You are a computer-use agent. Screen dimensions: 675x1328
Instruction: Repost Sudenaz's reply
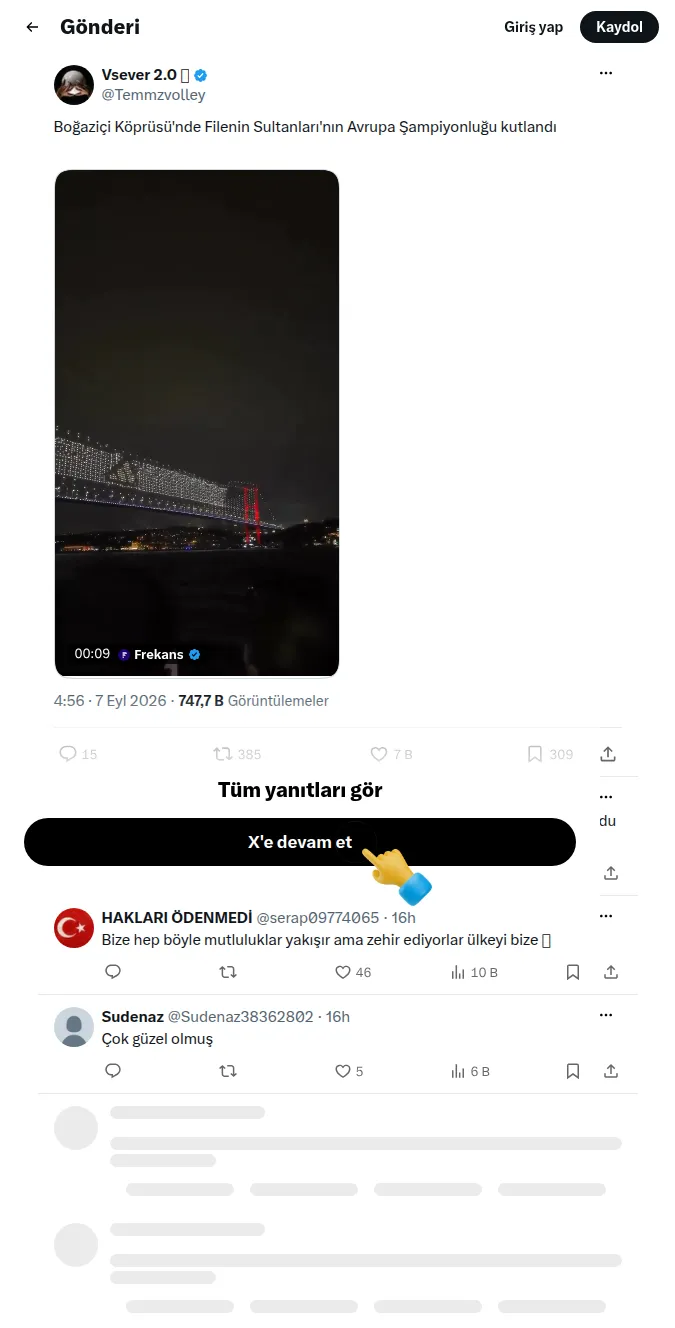[x=228, y=1071]
